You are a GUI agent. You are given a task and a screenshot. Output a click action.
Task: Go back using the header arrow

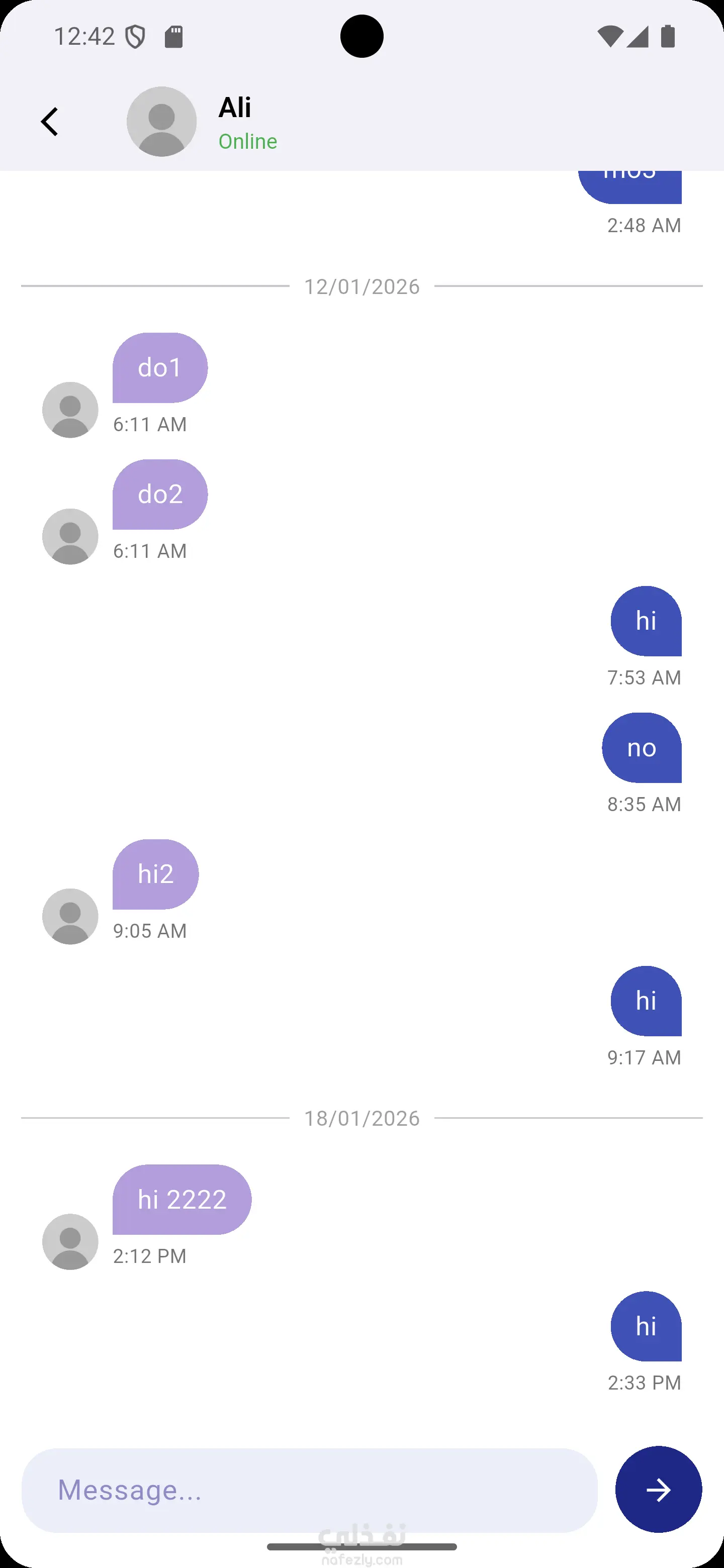tap(49, 122)
